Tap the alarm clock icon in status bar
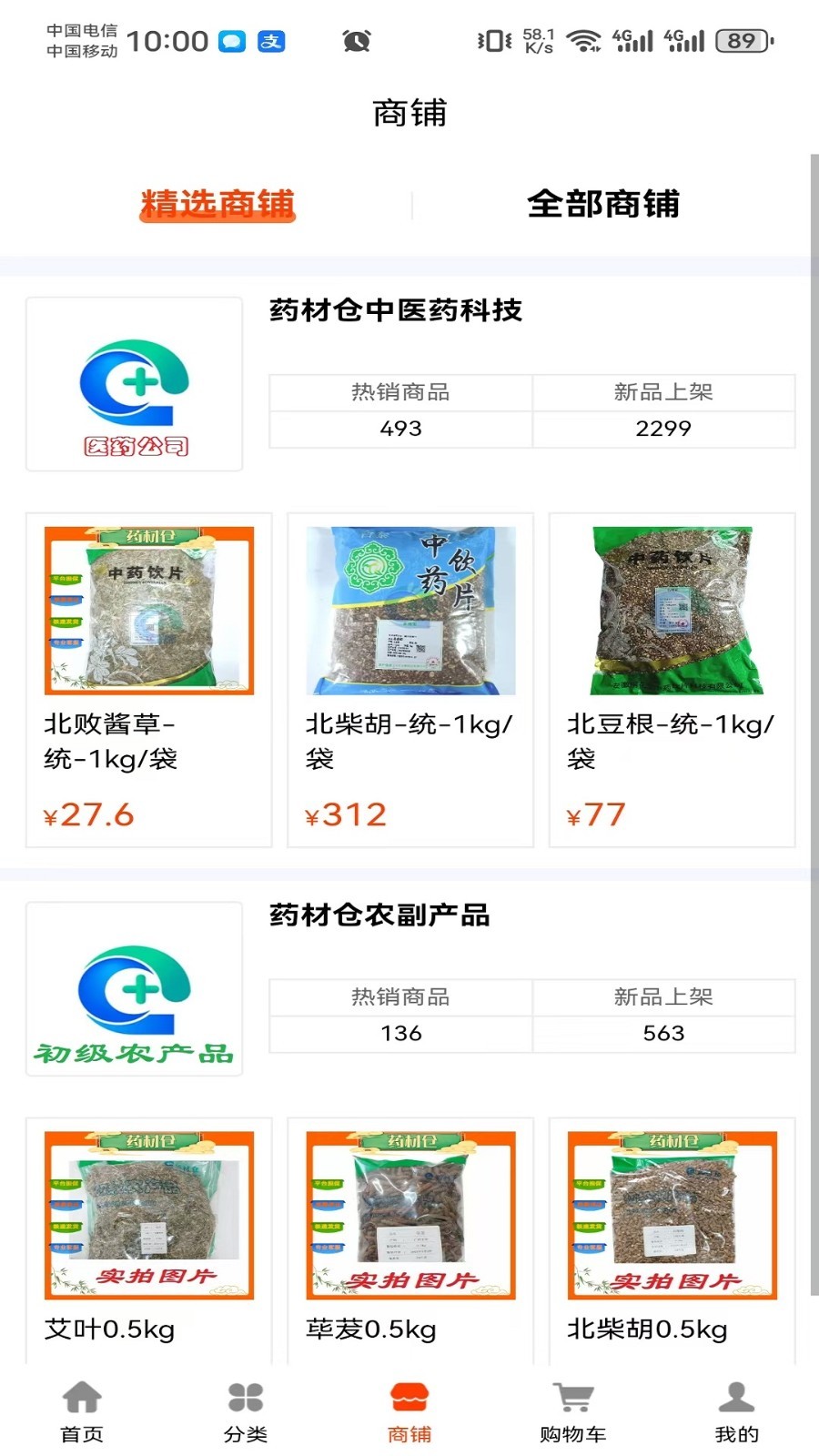 click(355, 41)
